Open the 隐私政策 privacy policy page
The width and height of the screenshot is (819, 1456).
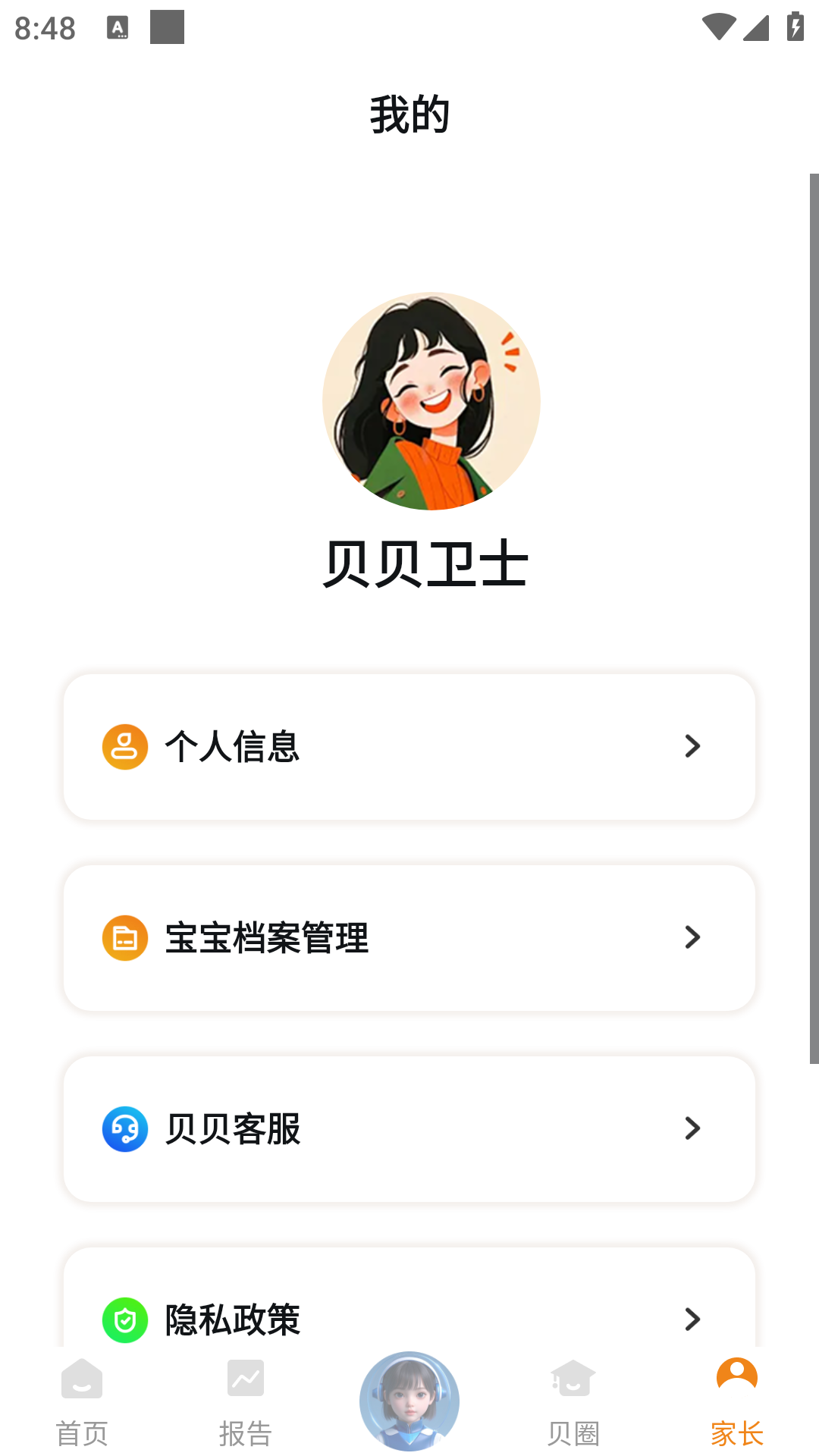pos(409,1319)
